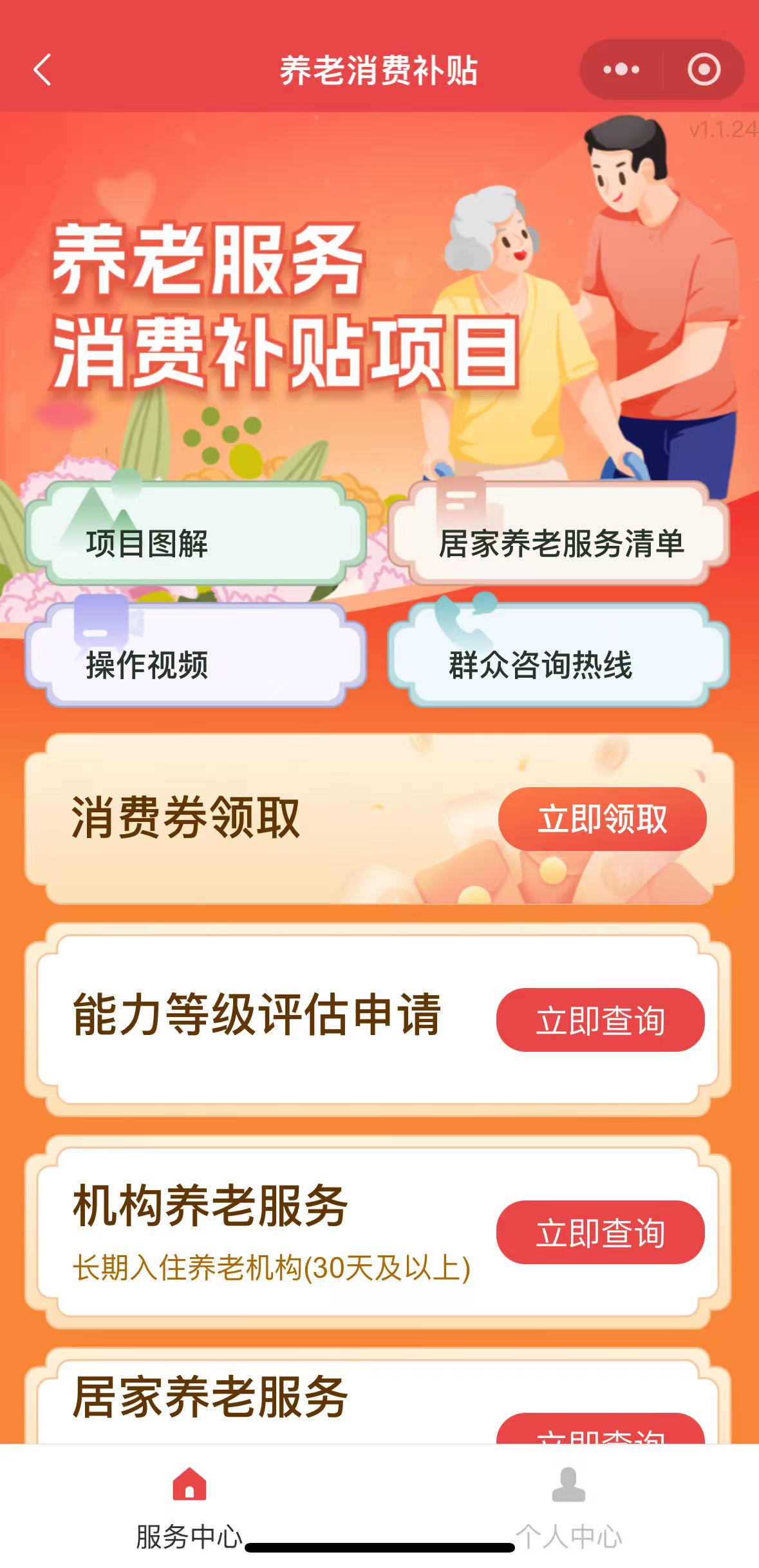This screenshot has width=759, height=1568.
Task: Tap 立即查询 for 能力等级评估申请
Action: pos(600,1020)
